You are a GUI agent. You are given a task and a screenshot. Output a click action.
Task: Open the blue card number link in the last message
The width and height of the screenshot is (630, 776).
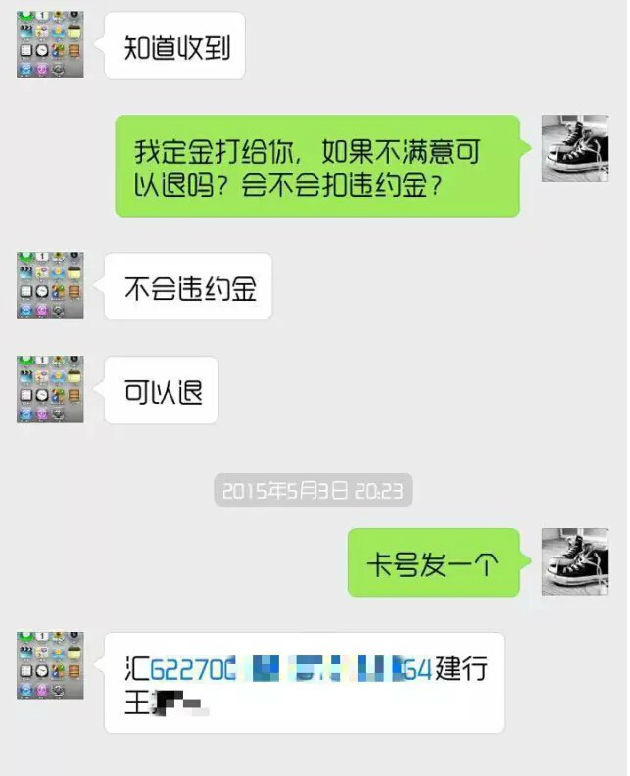coord(290,668)
